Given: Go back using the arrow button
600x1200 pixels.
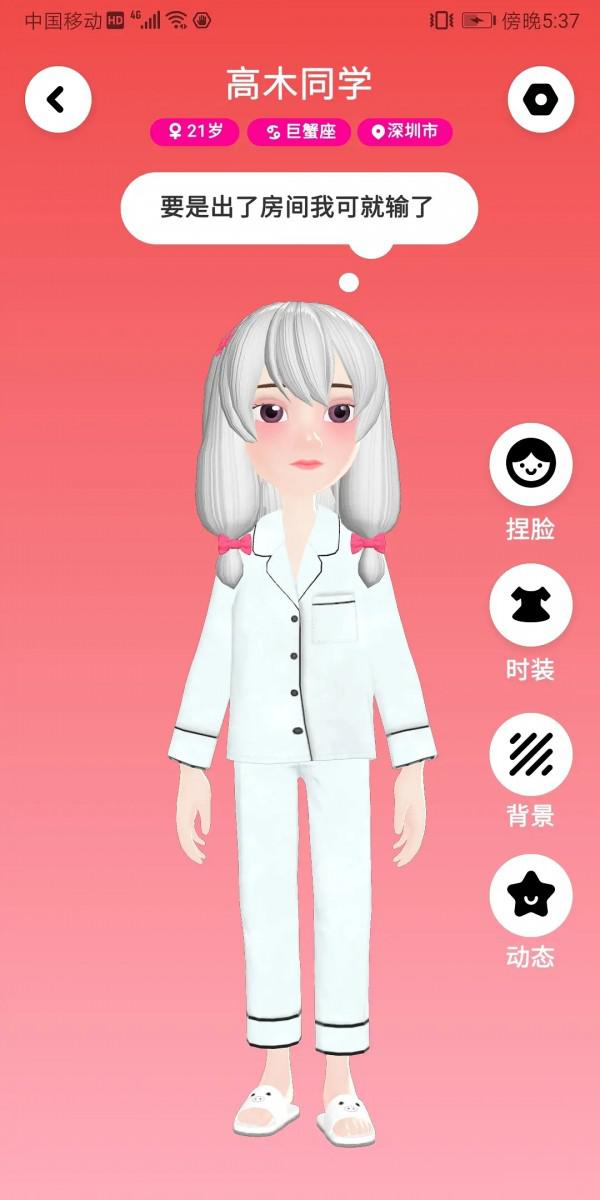Looking at the screenshot, I should point(58,99).
